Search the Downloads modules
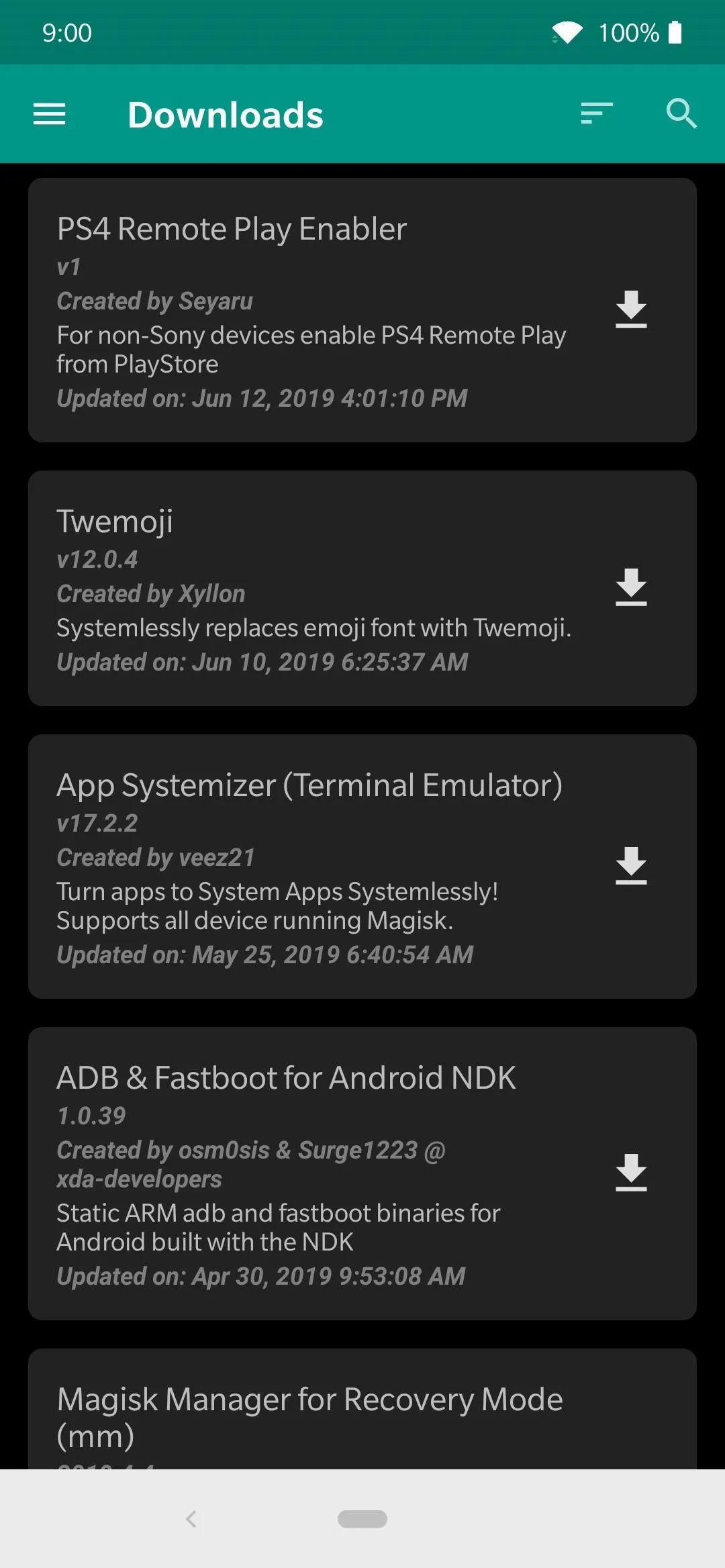This screenshot has width=725, height=1568. [681, 114]
